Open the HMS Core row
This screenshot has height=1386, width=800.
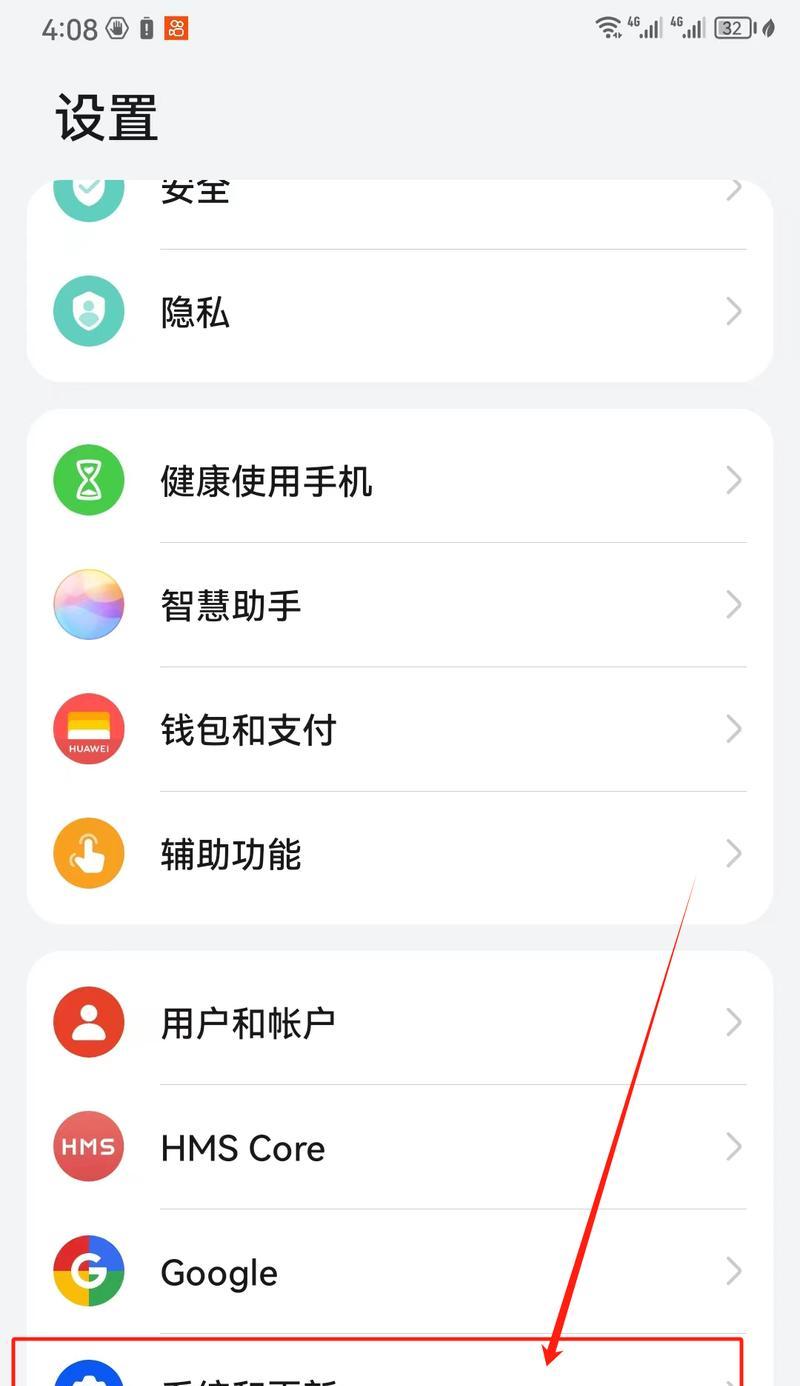point(400,1147)
